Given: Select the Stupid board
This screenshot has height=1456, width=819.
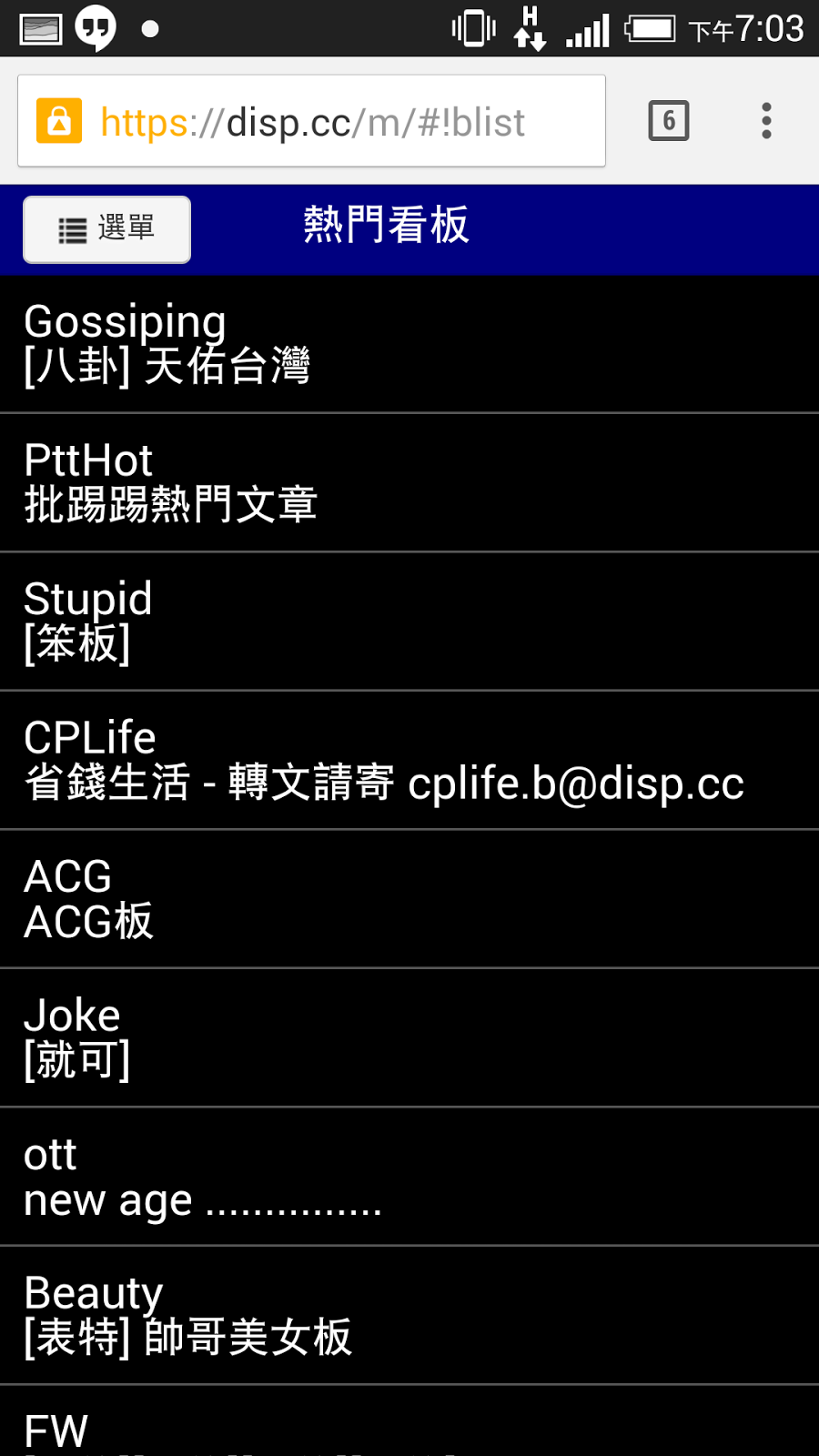Looking at the screenshot, I should (x=409, y=622).
